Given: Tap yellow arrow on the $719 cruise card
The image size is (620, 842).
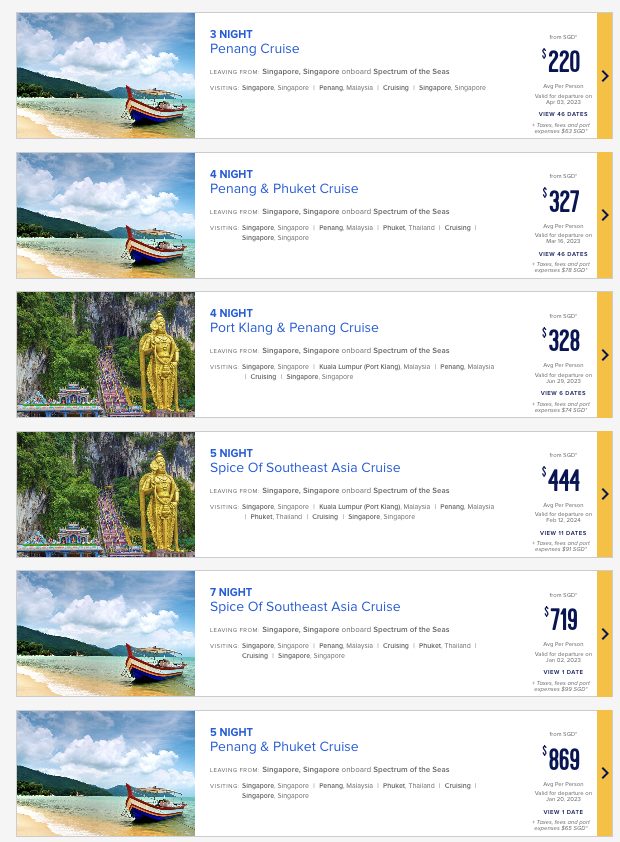Looking at the screenshot, I should 605,634.
